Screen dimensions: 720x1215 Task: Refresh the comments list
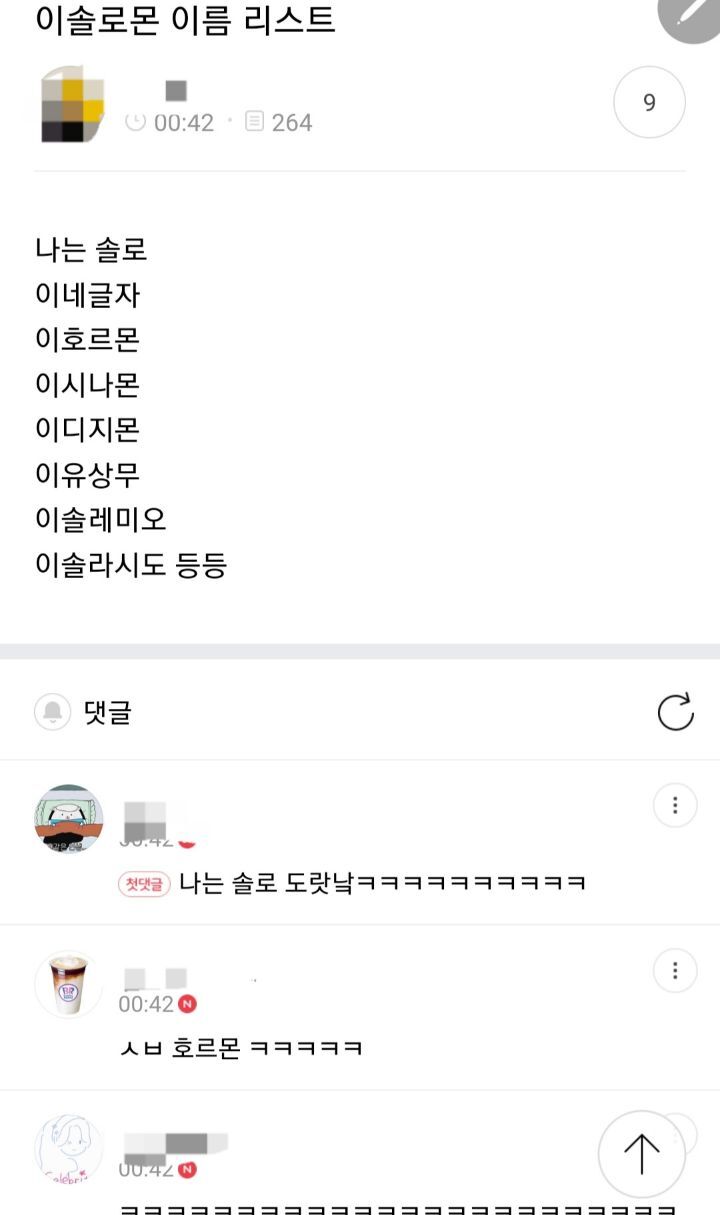pyautogui.click(x=675, y=712)
